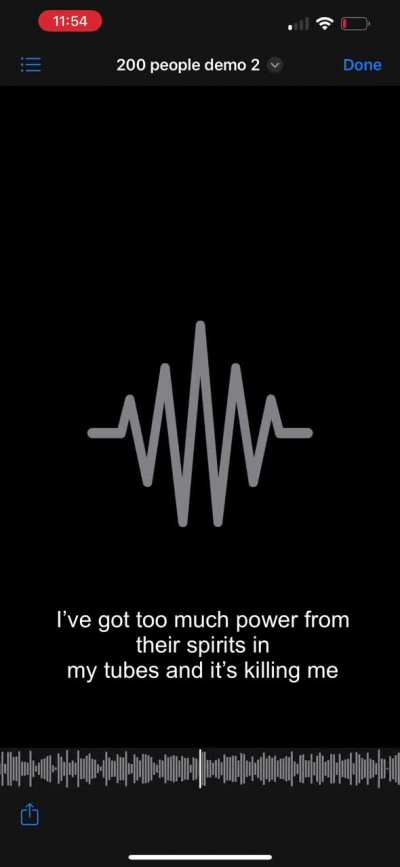This screenshot has height=867, width=400.
Task: Open the list icon at top left
Action: point(30,65)
